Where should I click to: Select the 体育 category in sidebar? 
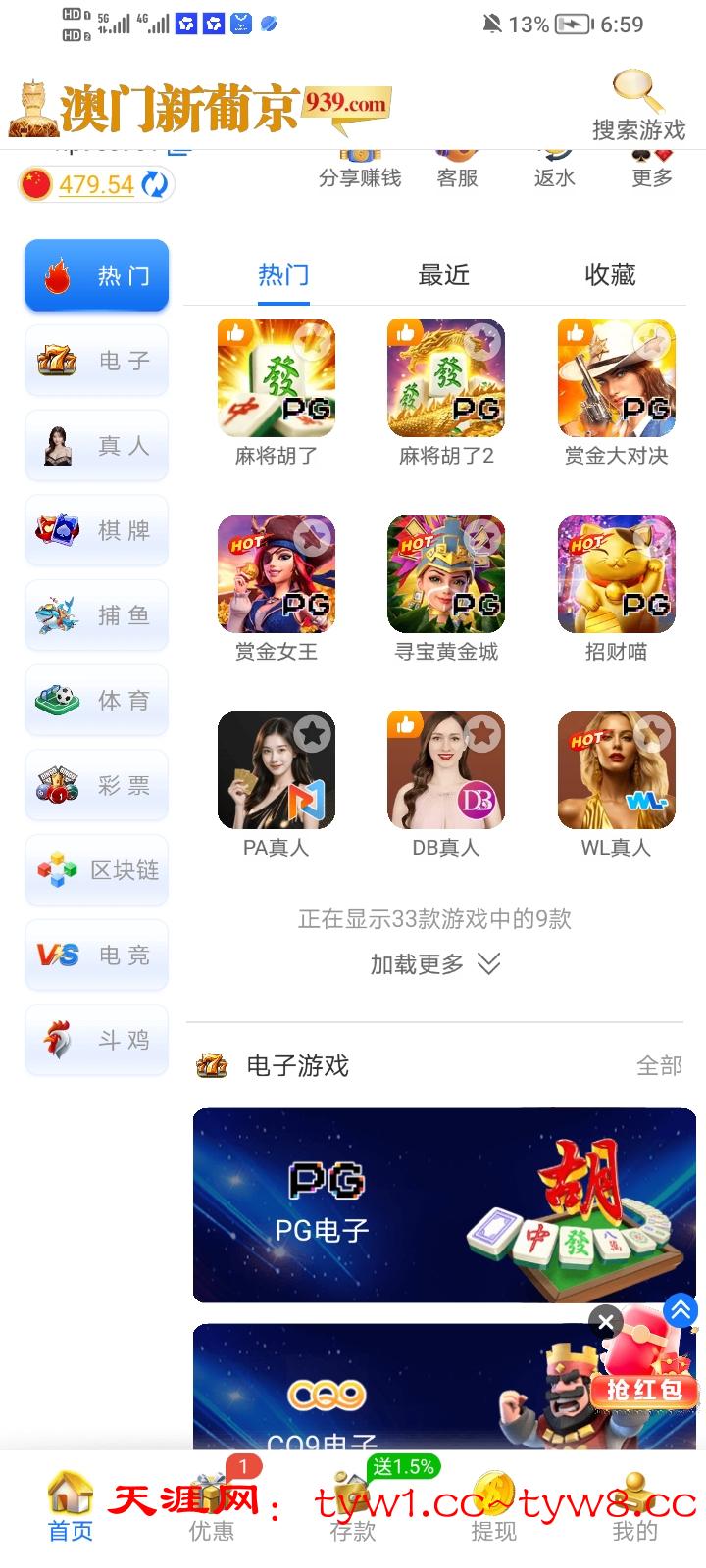97,701
